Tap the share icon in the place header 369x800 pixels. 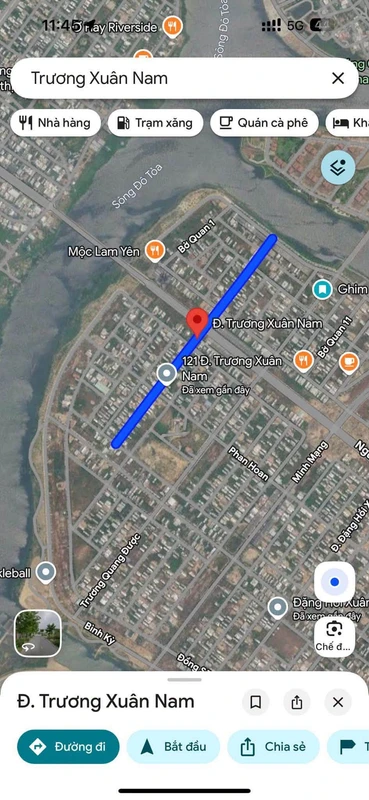point(297,702)
